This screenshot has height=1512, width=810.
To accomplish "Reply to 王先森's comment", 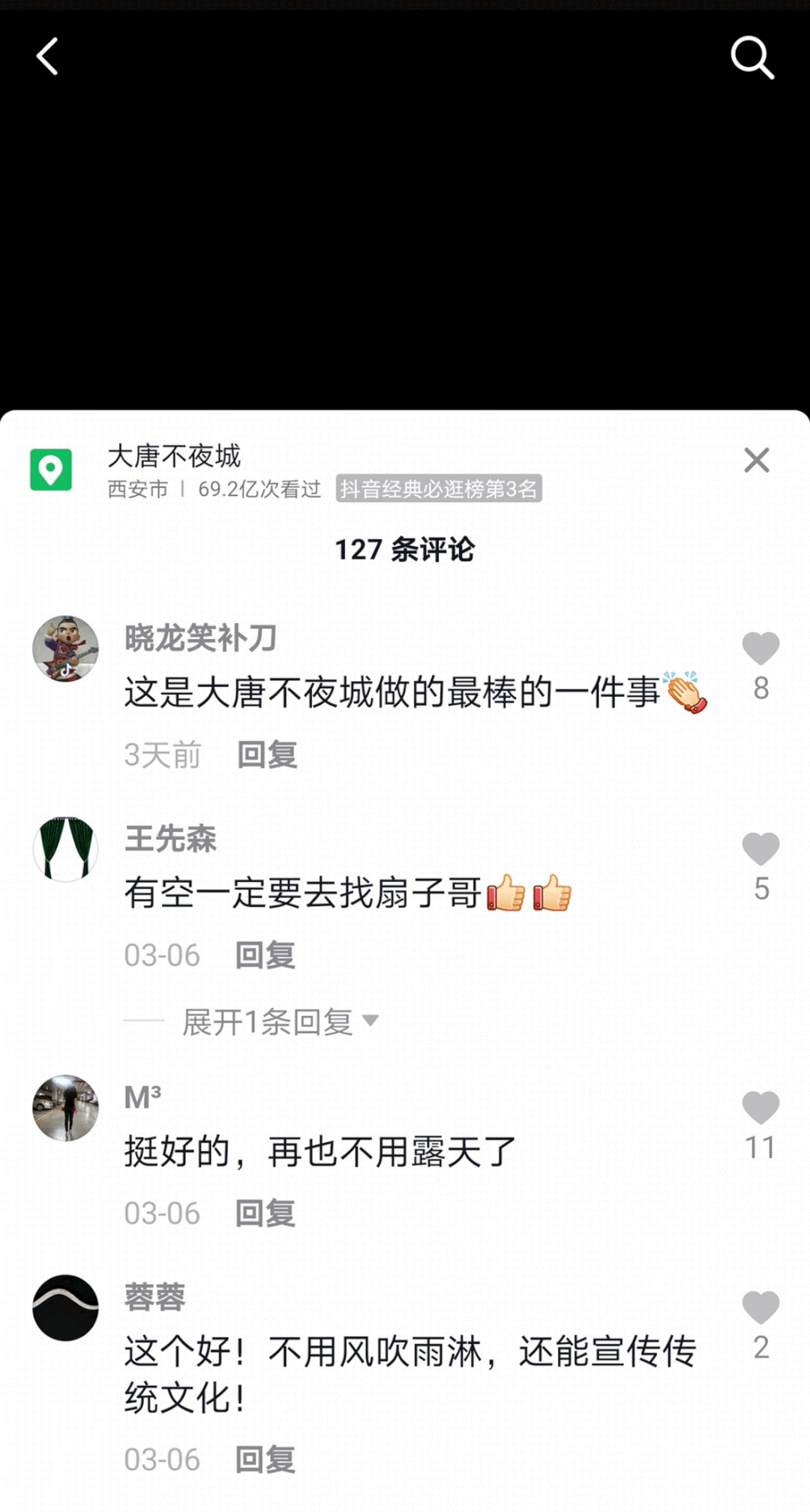I will pos(265,955).
